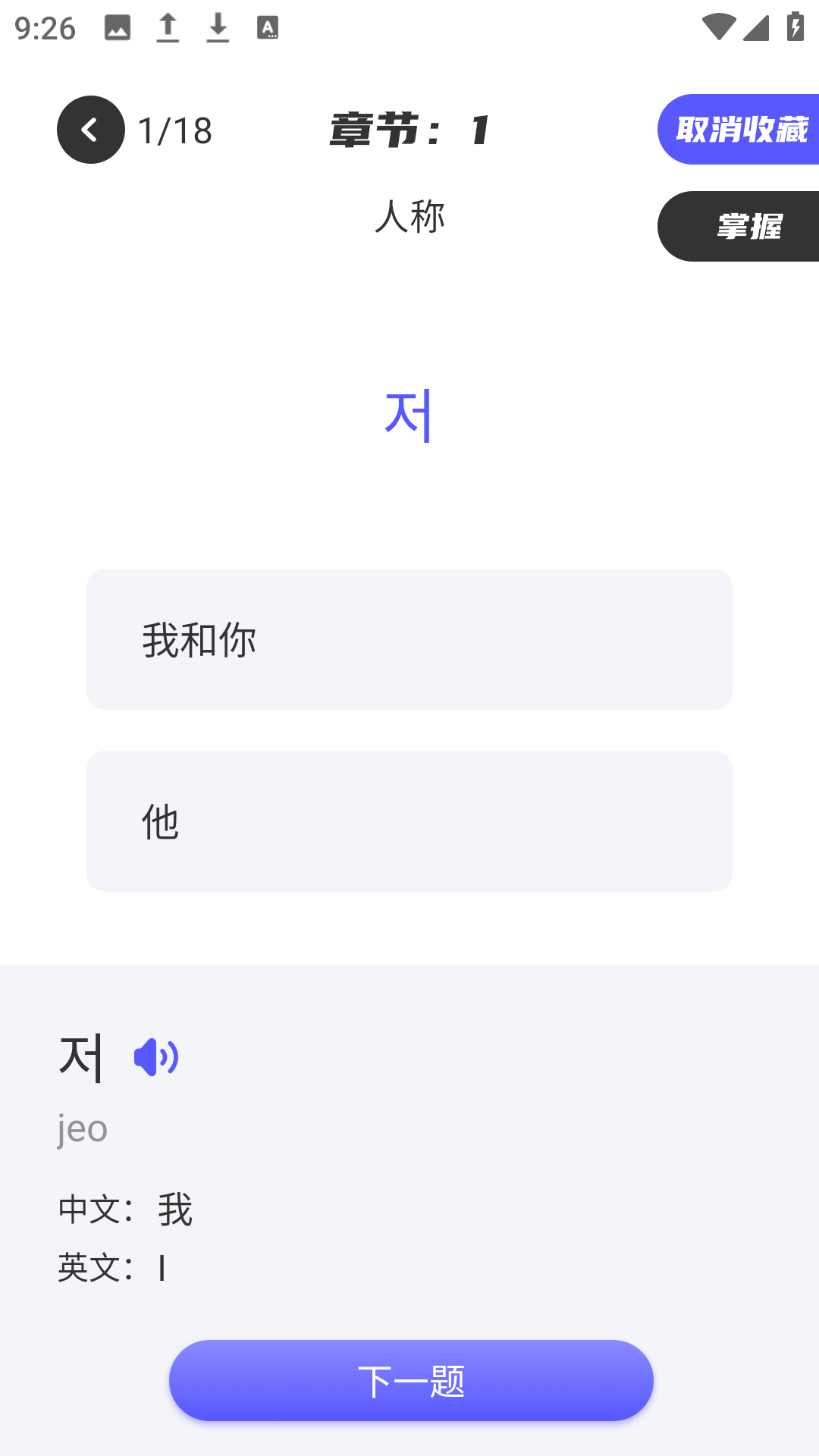Select the answer option 他
Screen dimensions: 819x1456
409,820
